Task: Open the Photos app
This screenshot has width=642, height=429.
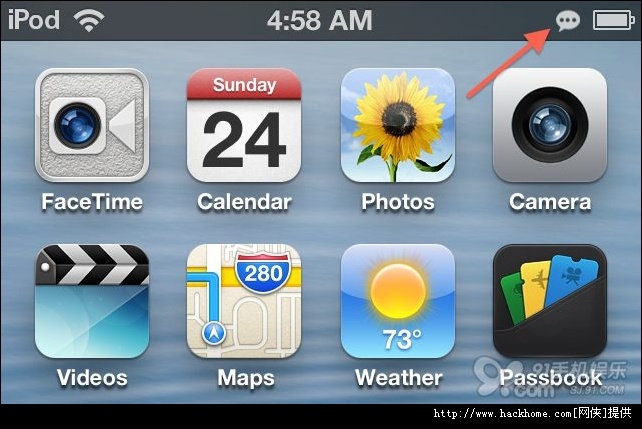Action: coord(398,125)
